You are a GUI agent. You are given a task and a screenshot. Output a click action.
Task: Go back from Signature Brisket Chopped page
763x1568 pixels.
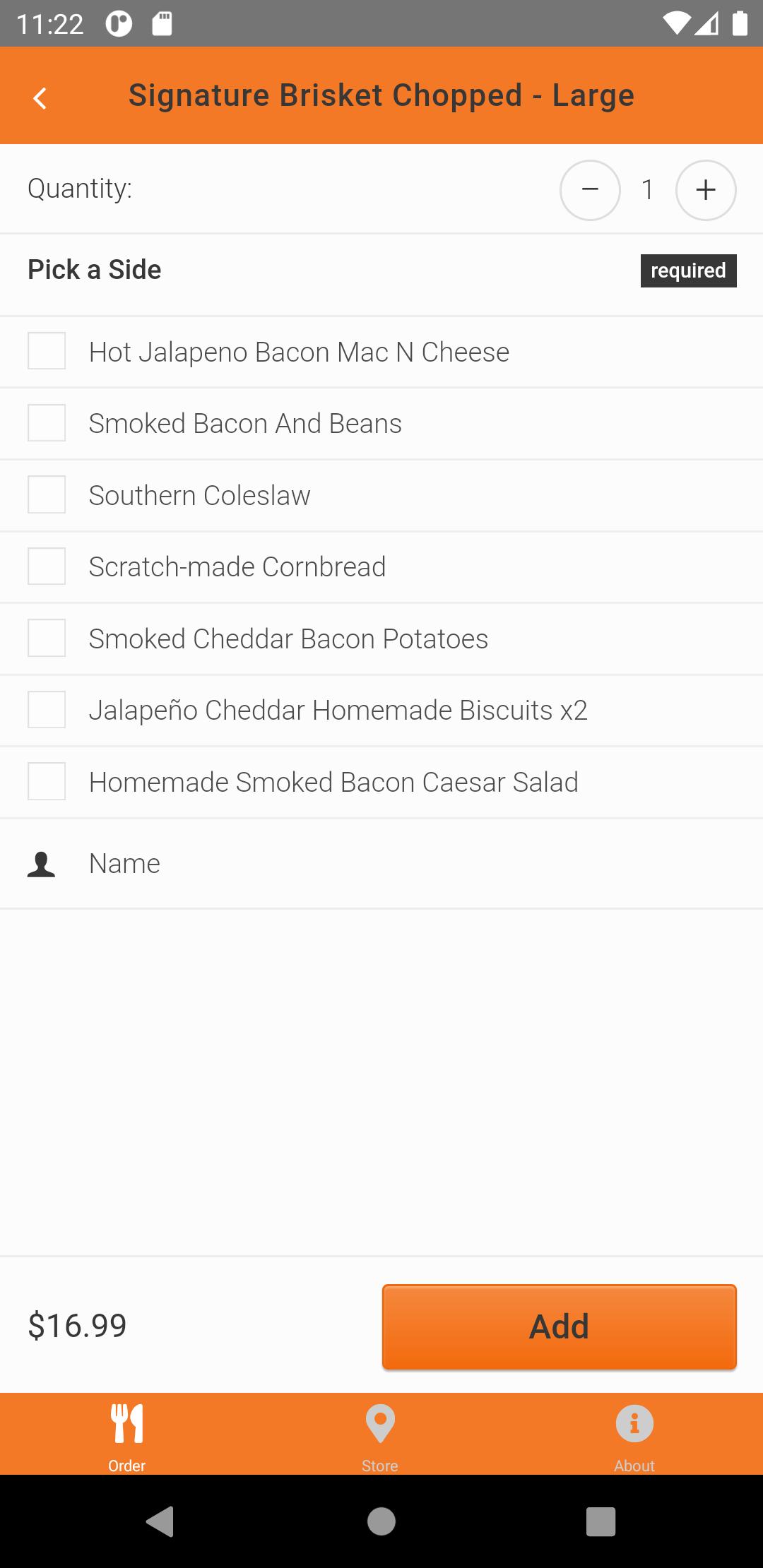40,97
